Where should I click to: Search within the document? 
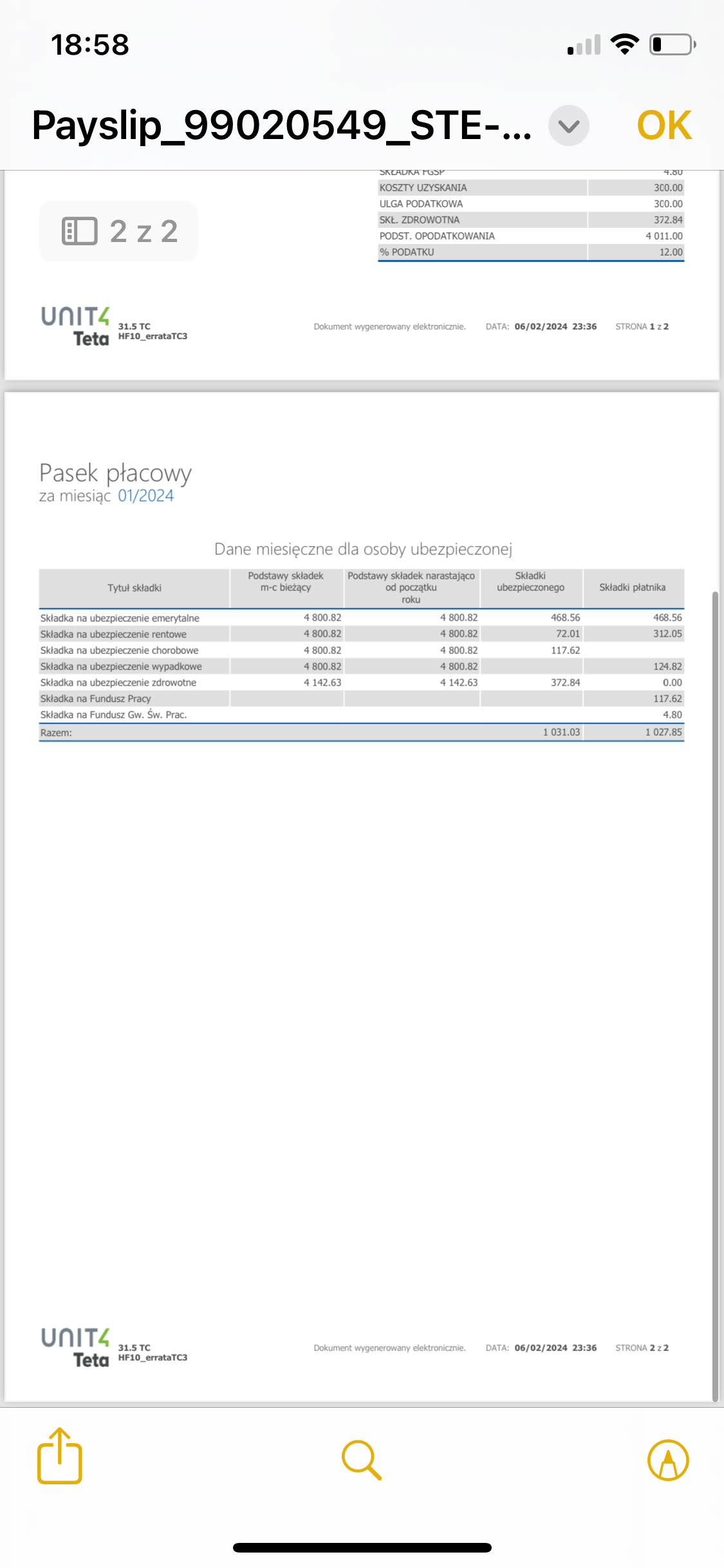[362, 1460]
